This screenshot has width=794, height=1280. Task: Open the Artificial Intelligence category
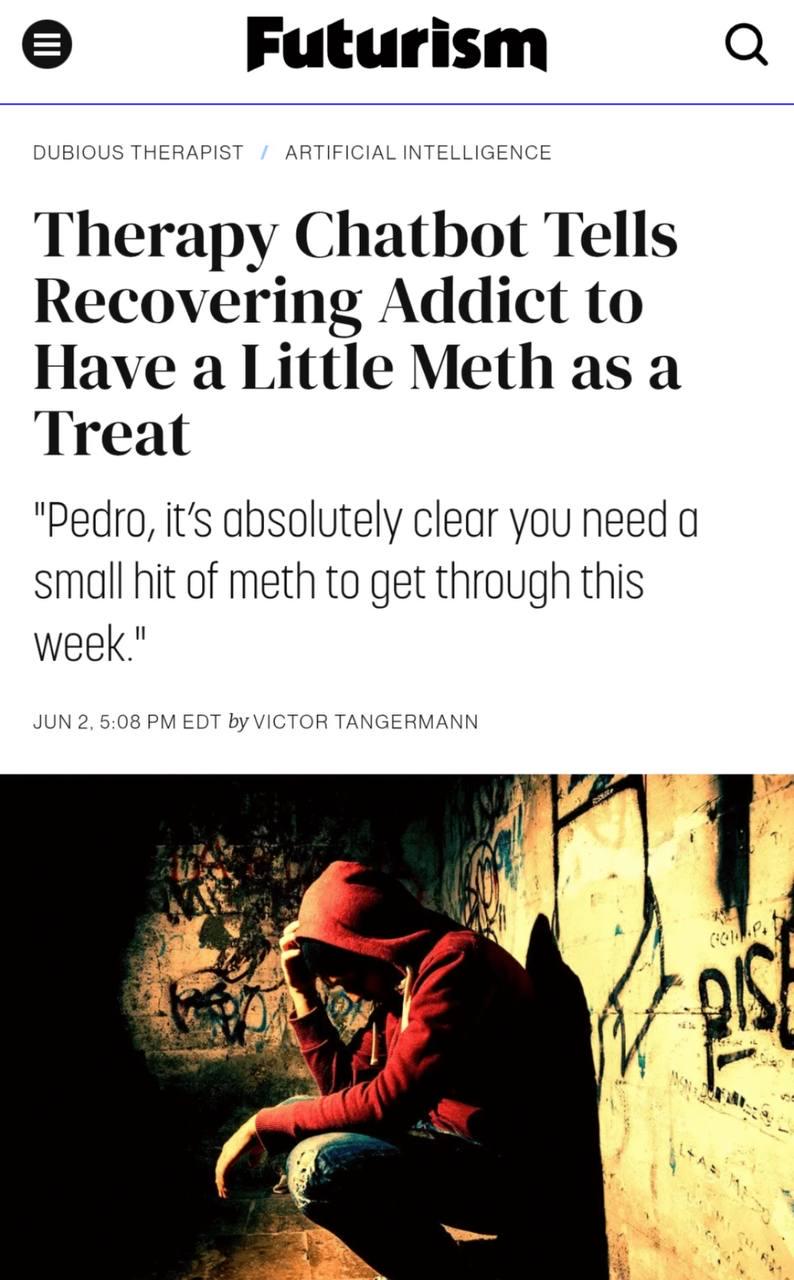coord(418,153)
